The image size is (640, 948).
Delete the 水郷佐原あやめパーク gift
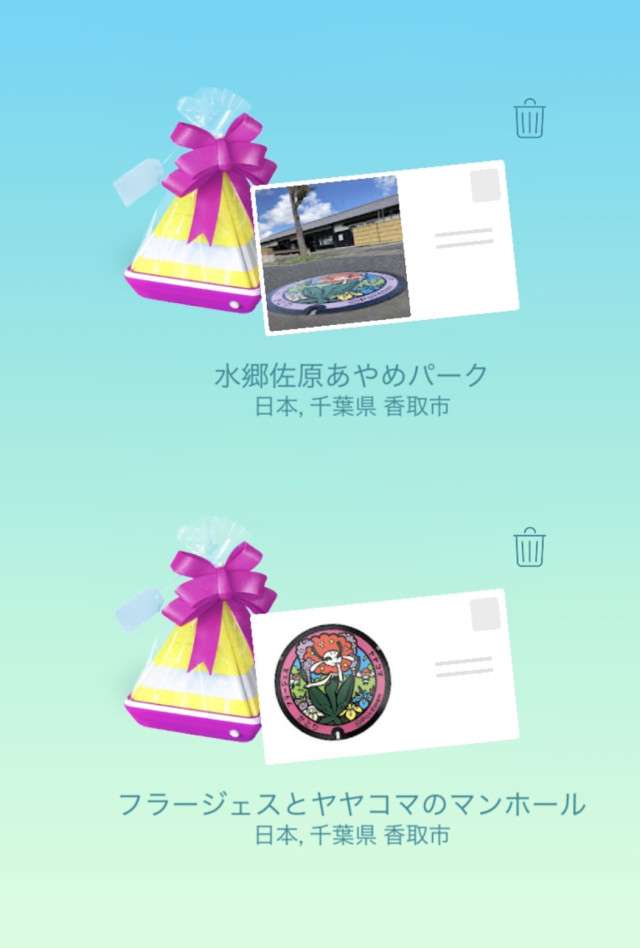(530, 120)
